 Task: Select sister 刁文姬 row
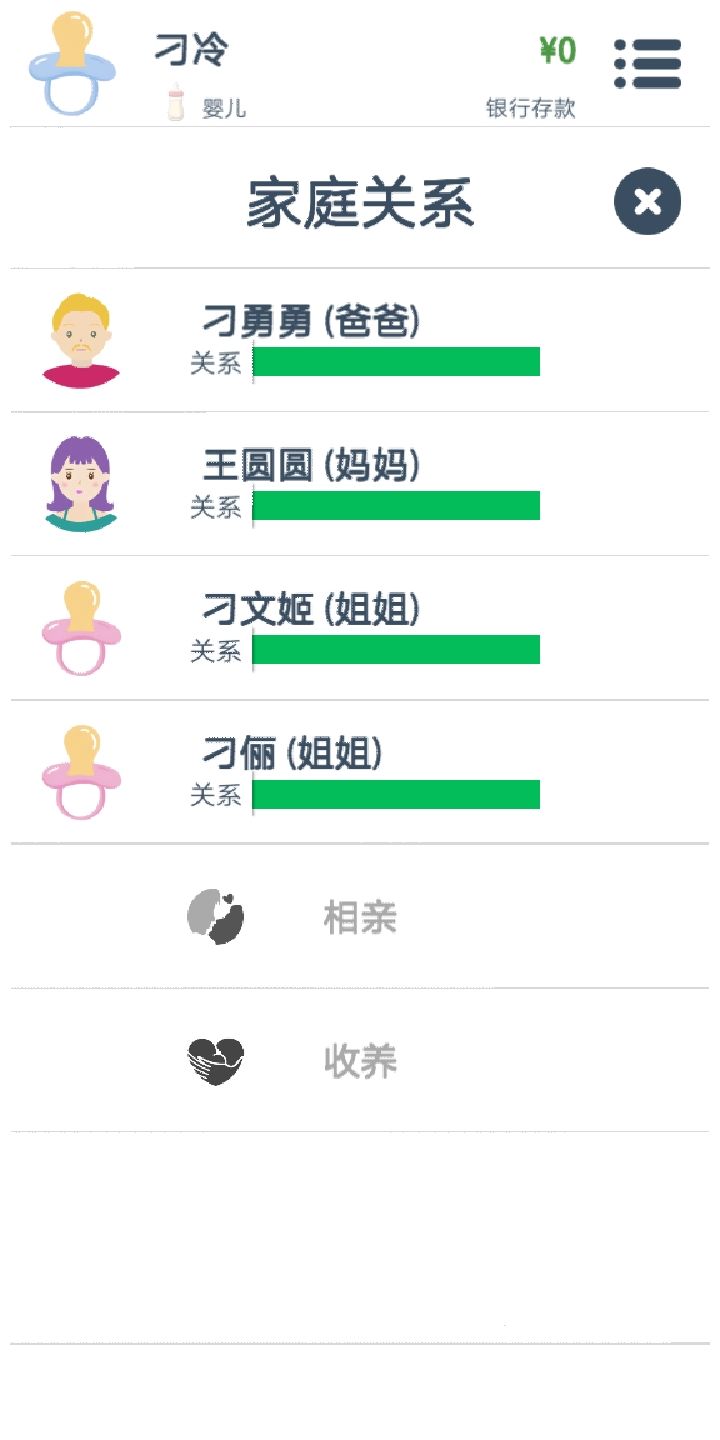click(360, 628)
